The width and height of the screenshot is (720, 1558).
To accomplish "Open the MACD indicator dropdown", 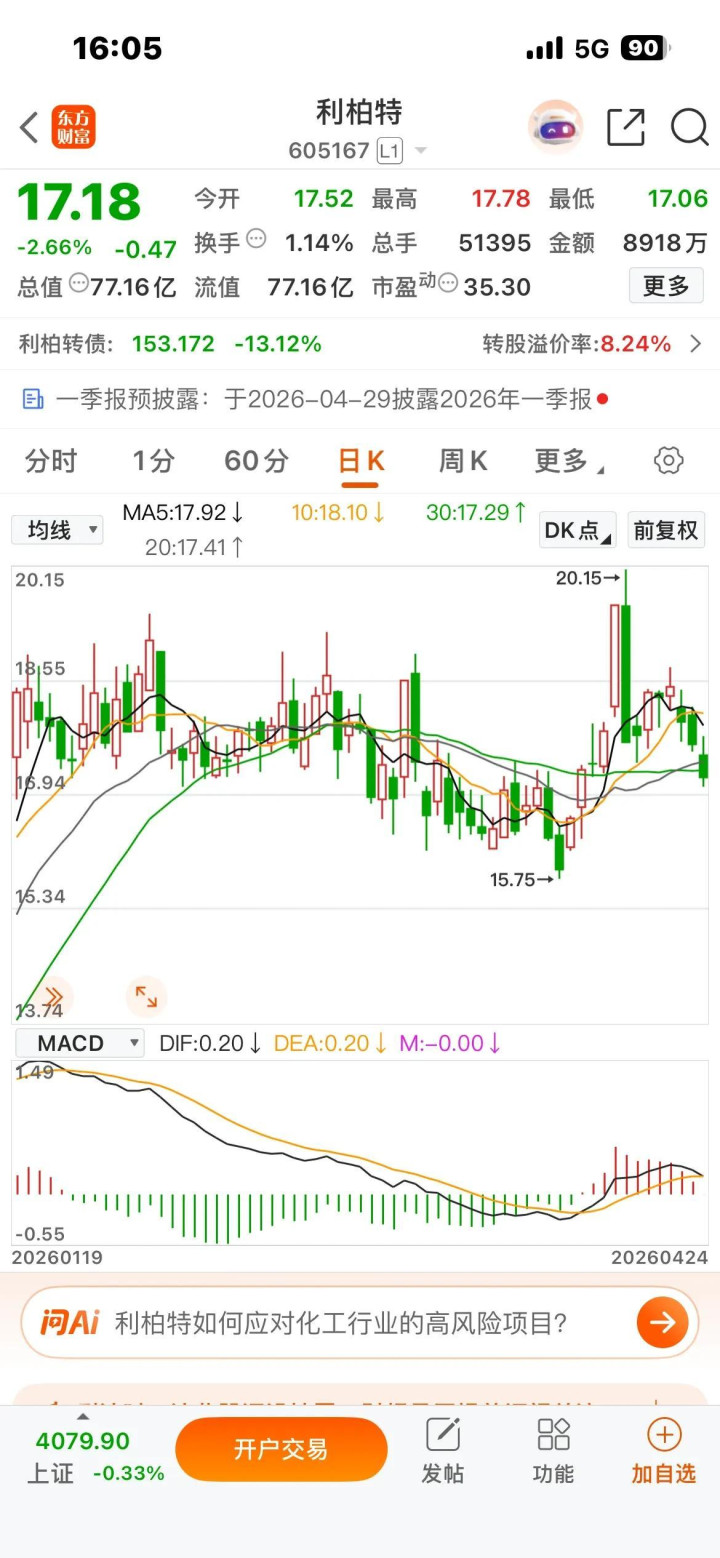I will click(80, 1043).
